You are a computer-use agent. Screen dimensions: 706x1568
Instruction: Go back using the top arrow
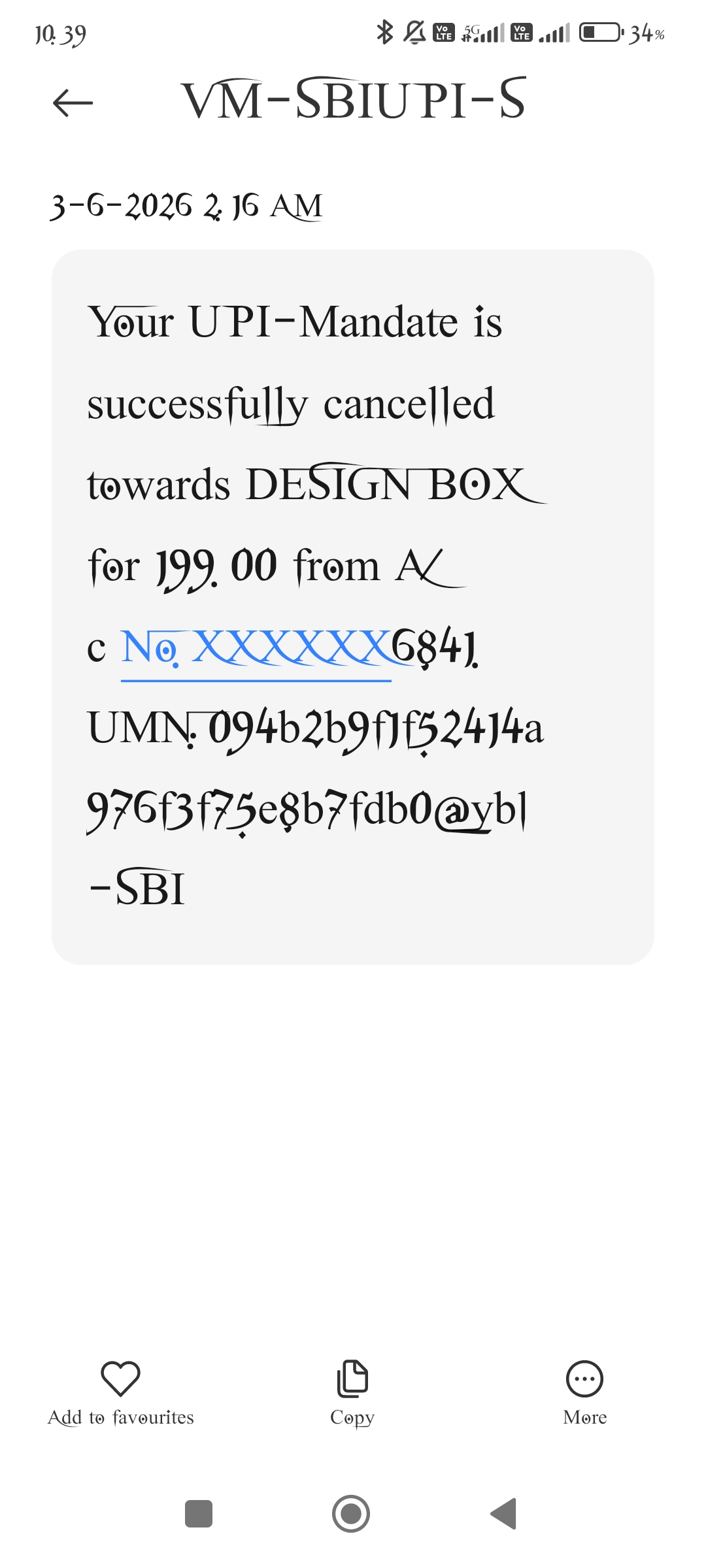[73, 103]
